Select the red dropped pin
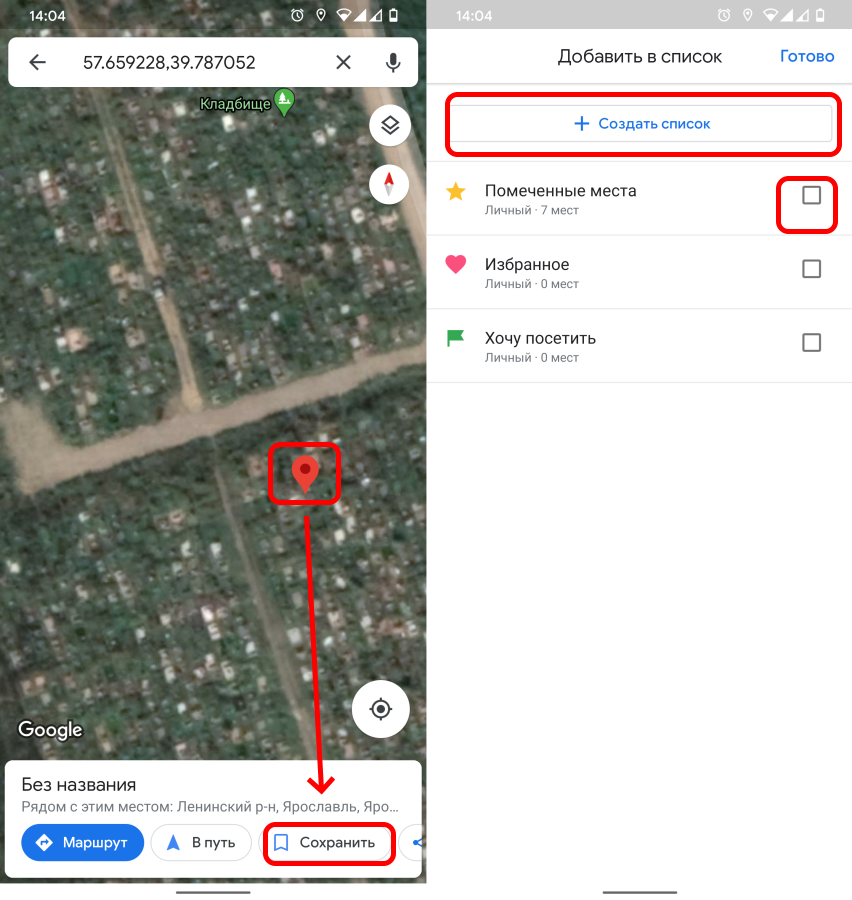Screen dimensions: 852x900 304,472
